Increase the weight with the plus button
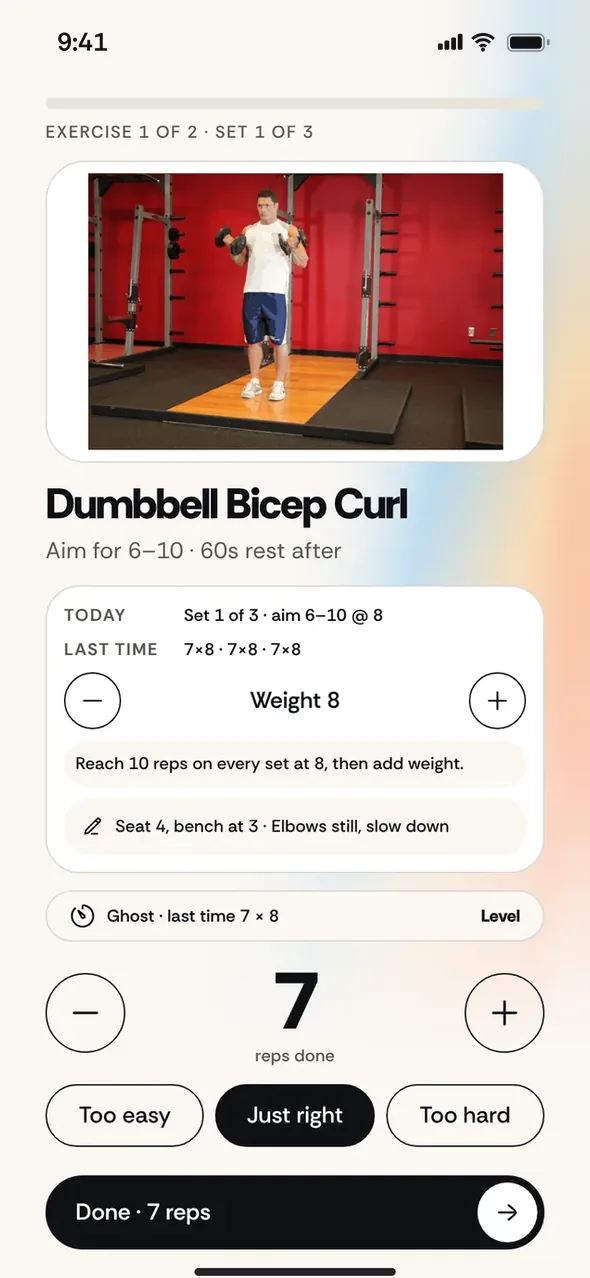This screenshot has width=590, height=1278. 497,700
